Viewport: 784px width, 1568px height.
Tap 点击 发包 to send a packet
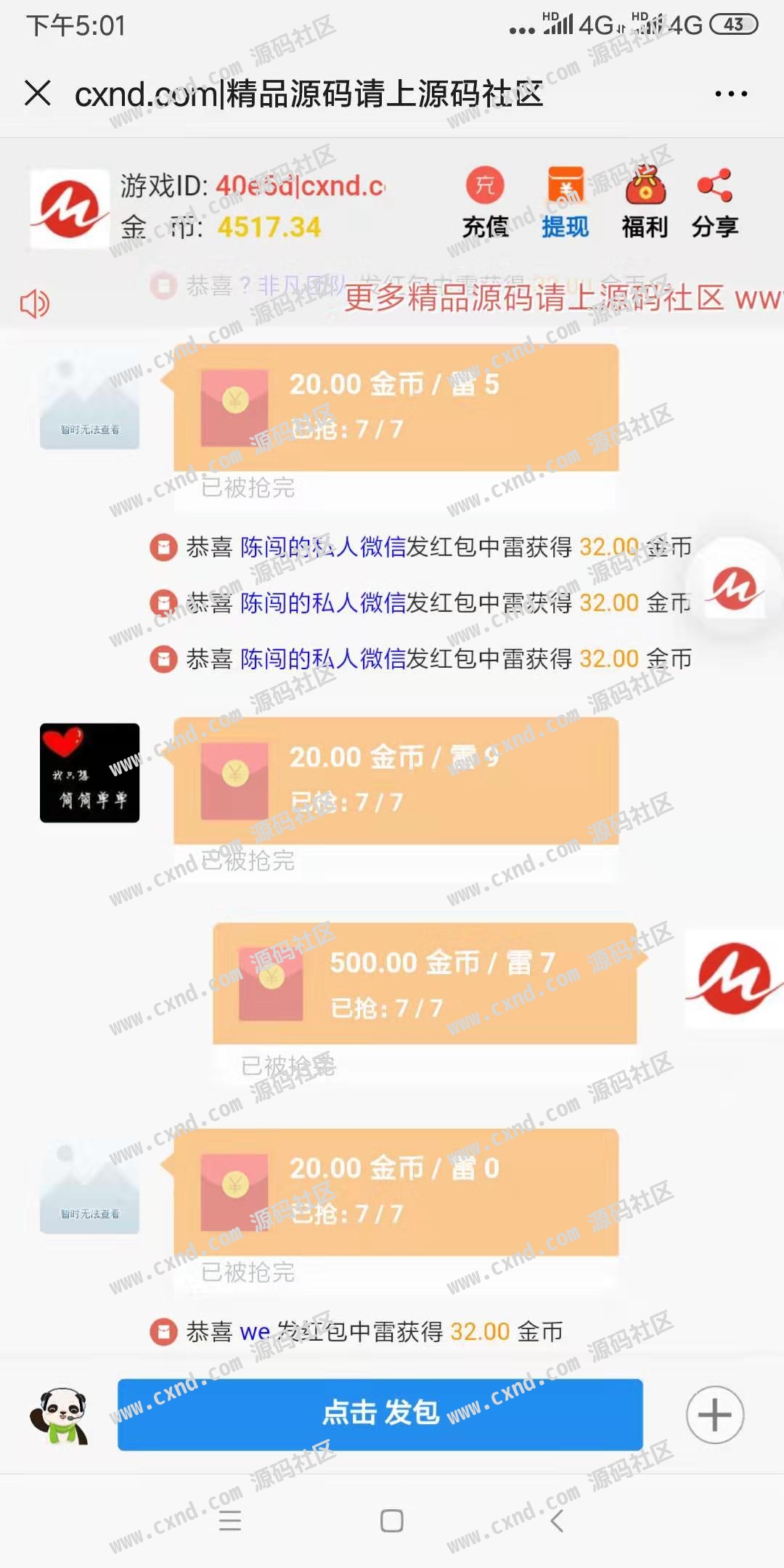coord(380,1413)
